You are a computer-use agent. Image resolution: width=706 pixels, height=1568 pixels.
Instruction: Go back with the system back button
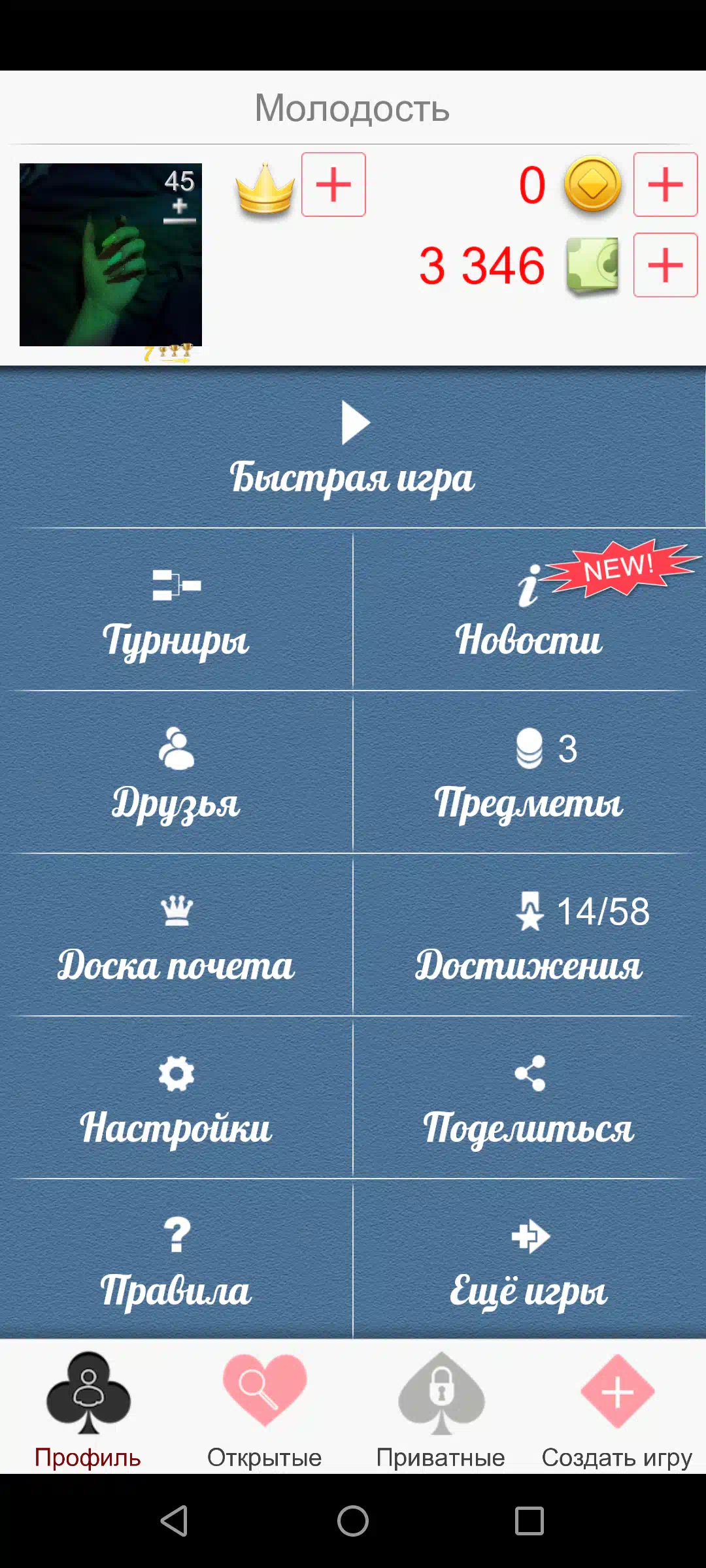(175, 1521)
